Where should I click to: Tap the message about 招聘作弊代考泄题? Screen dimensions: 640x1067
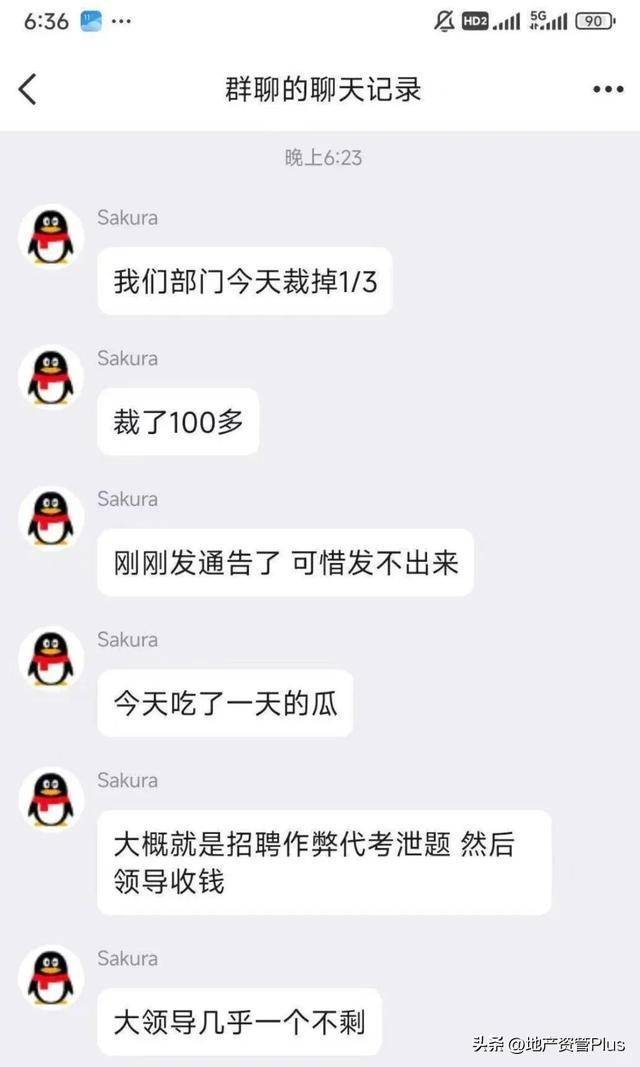(323, 862)
